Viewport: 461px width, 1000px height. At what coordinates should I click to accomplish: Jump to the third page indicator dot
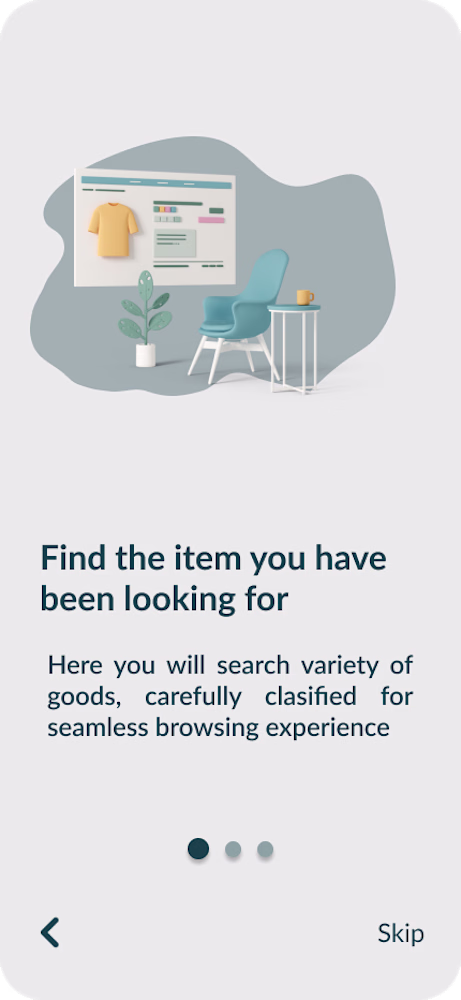tap(265, 849)
